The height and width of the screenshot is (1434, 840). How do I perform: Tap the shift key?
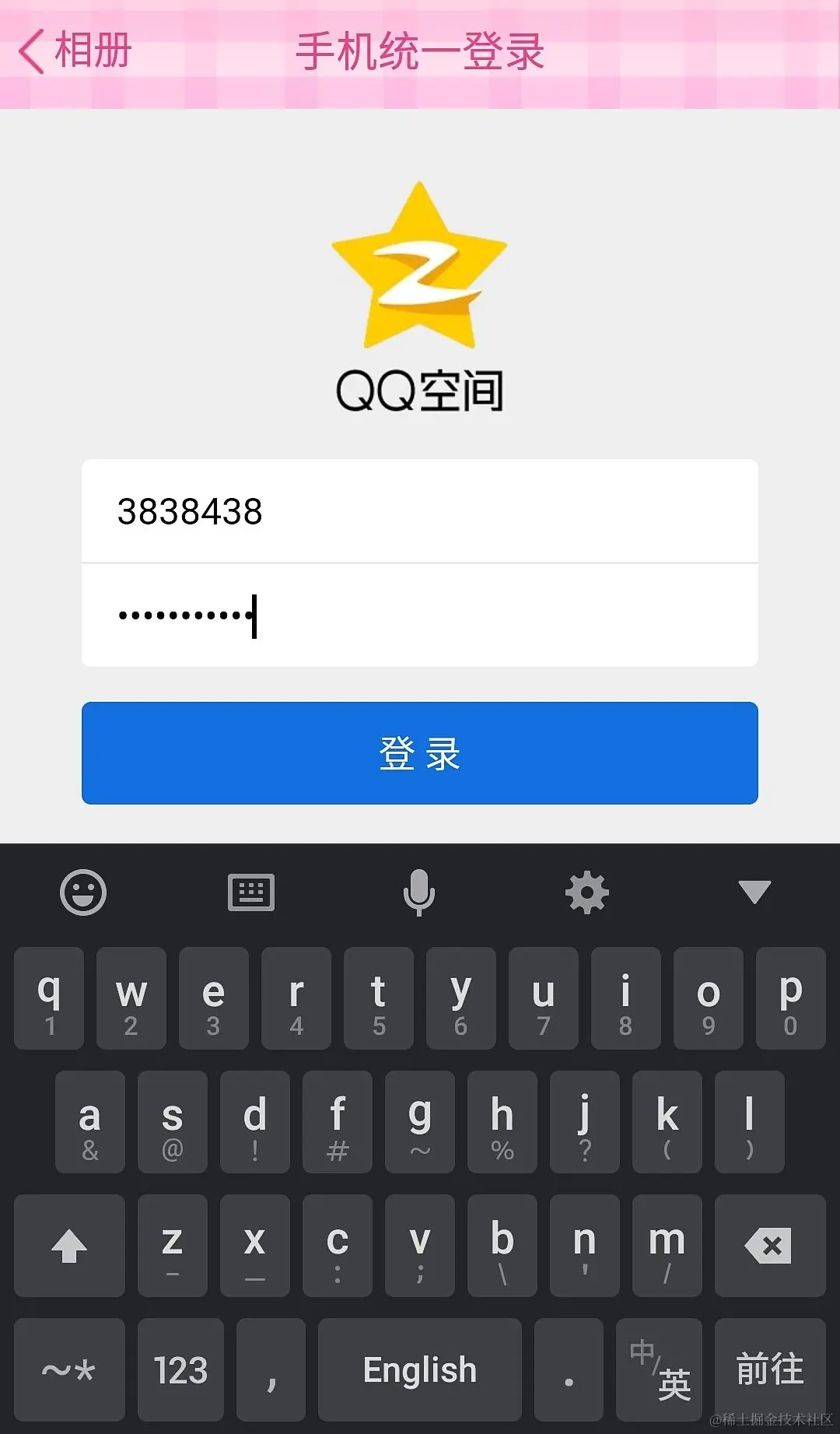(x=69, y=1246)
